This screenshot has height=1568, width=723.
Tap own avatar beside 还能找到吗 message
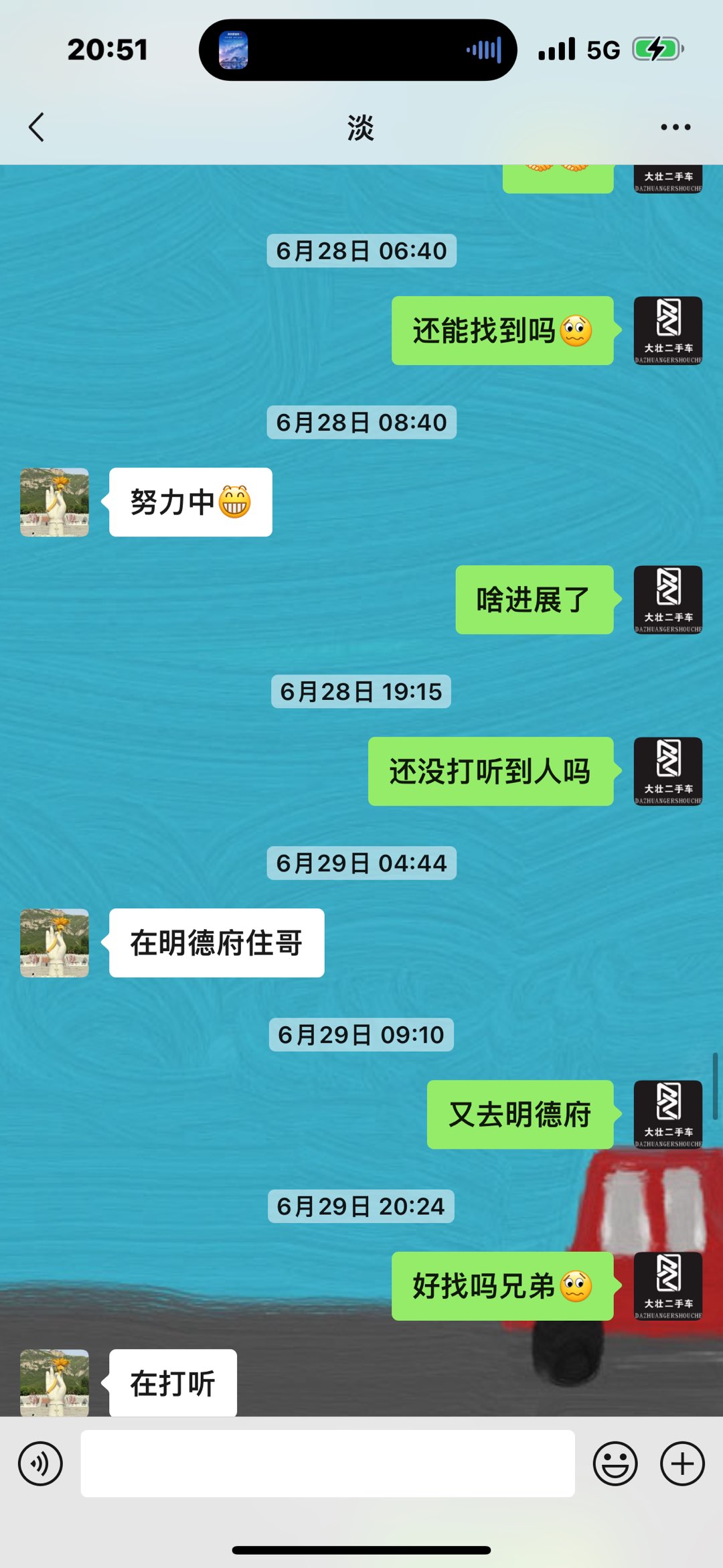pos(668,331)
